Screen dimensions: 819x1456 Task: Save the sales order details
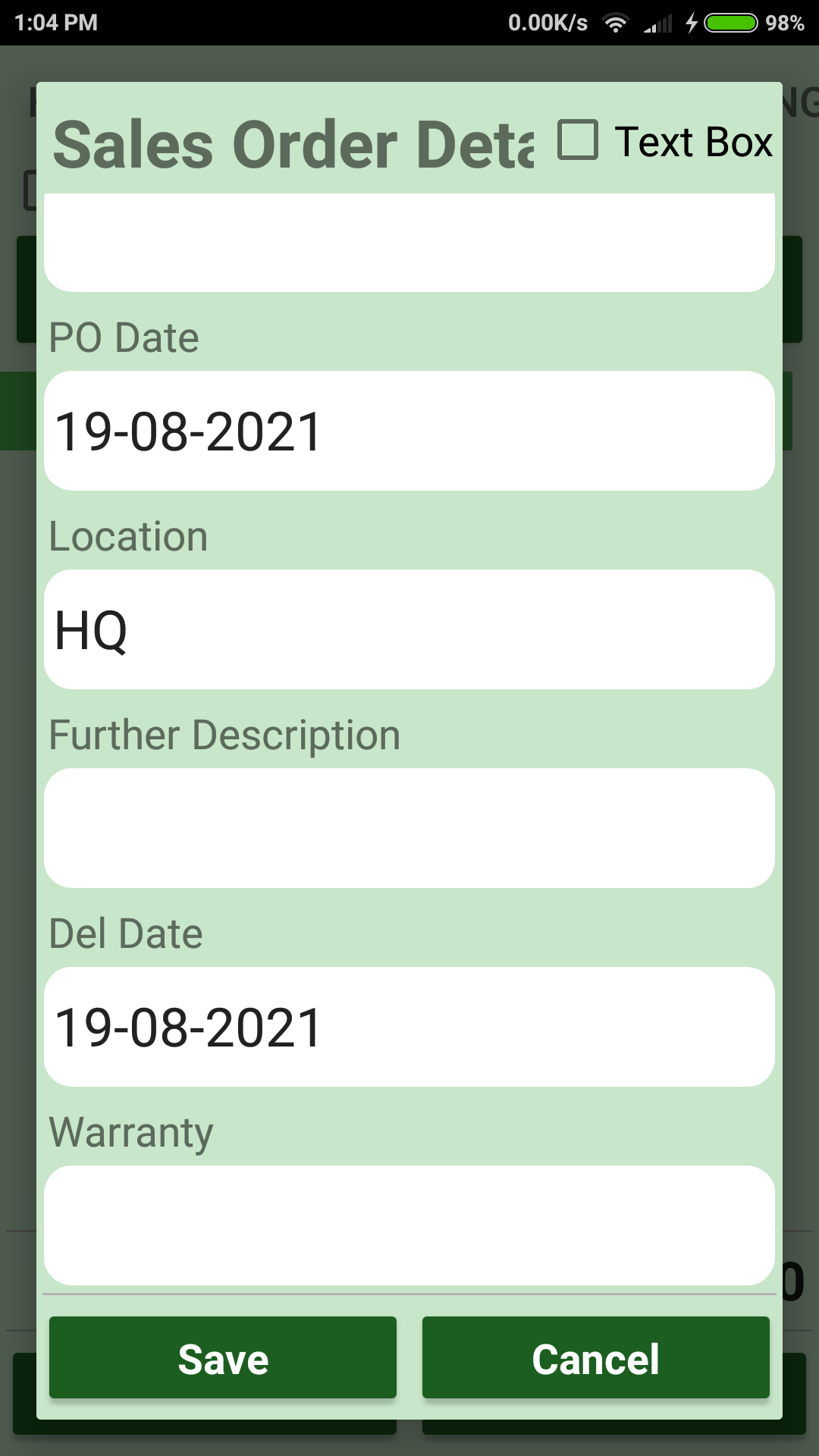tap(223, 1357)
